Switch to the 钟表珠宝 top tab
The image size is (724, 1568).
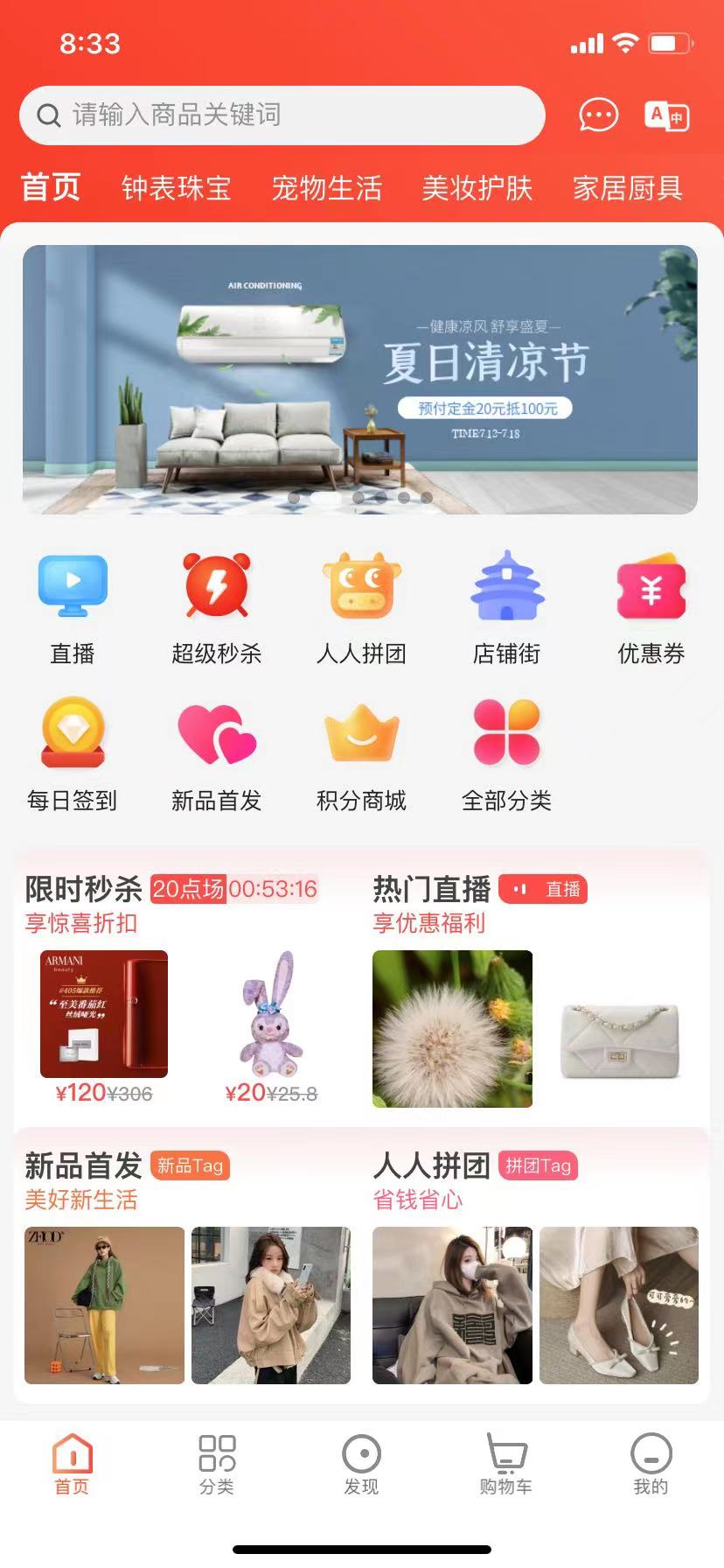pos(177,187)
